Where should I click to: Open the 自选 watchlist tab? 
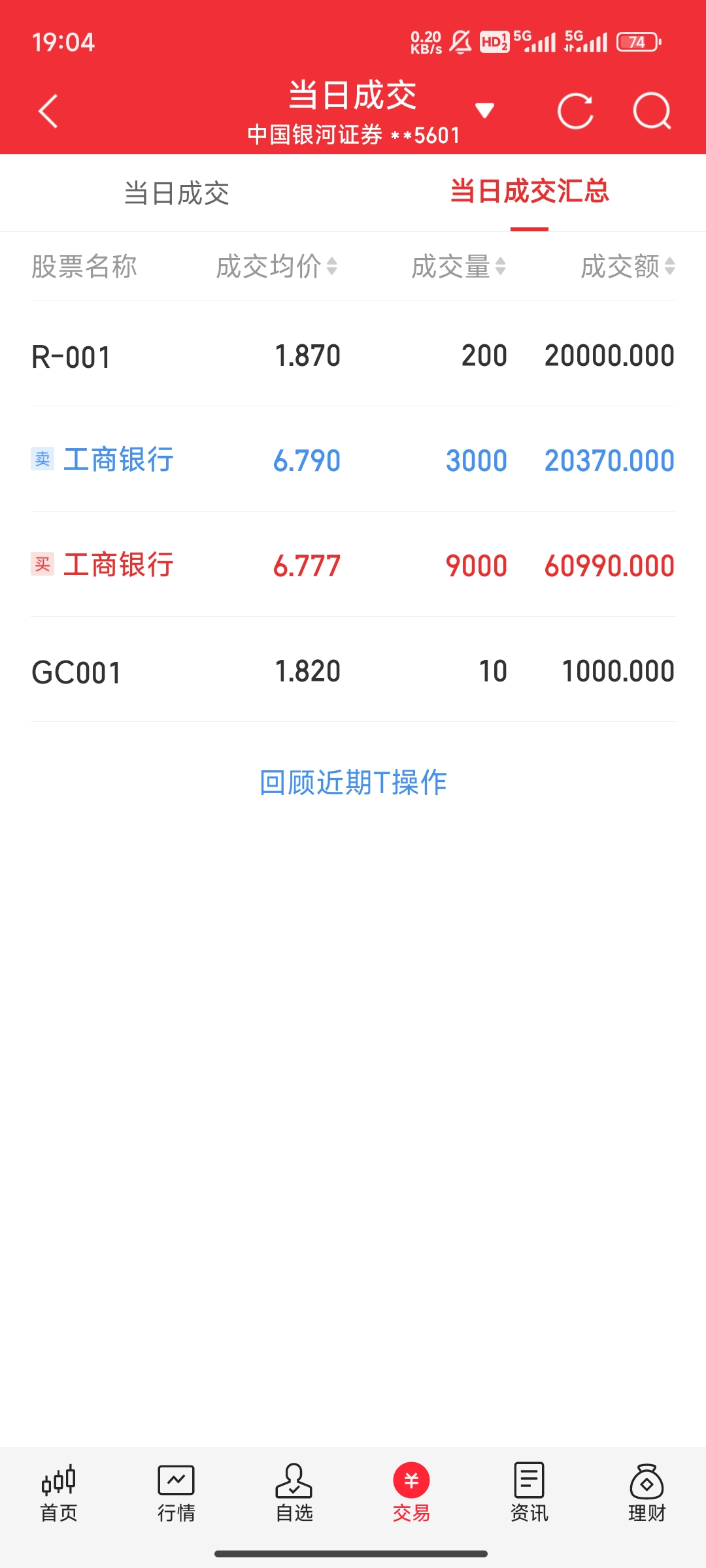click(294, 1492)
